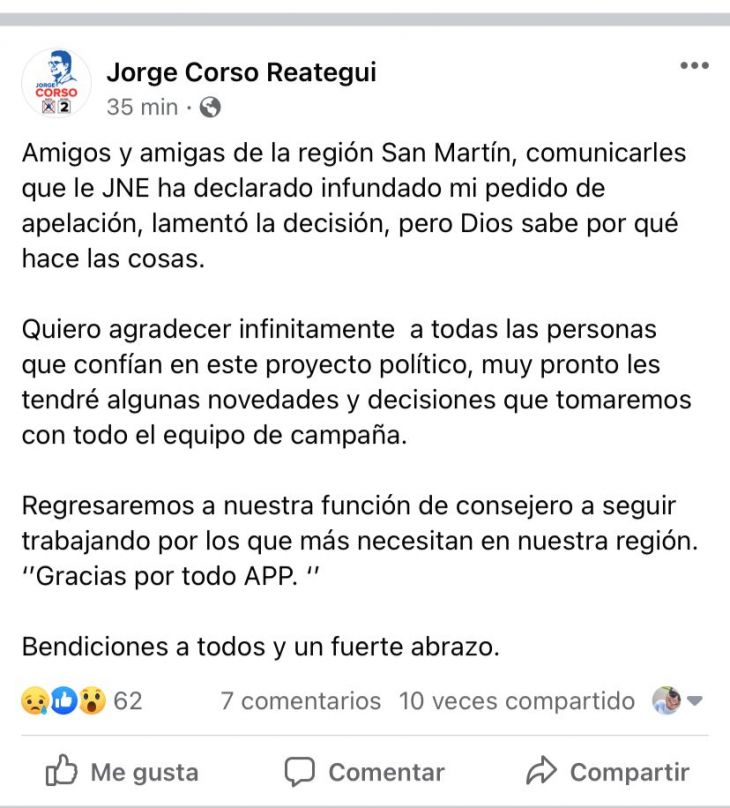Tap Comentar to write a comment
The image size is (730, 808).
click(364, 772)
